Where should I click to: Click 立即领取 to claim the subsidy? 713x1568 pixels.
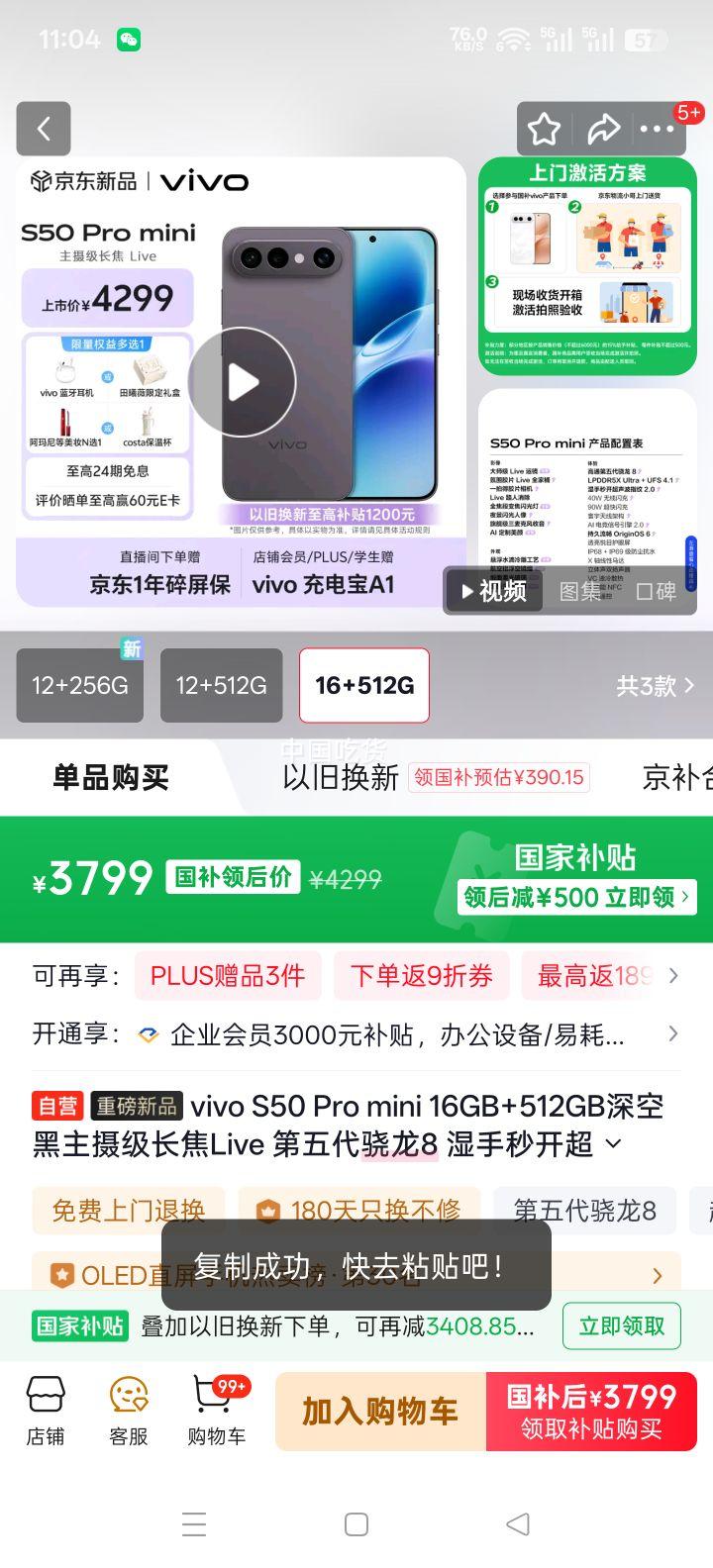pos(621,1325)
